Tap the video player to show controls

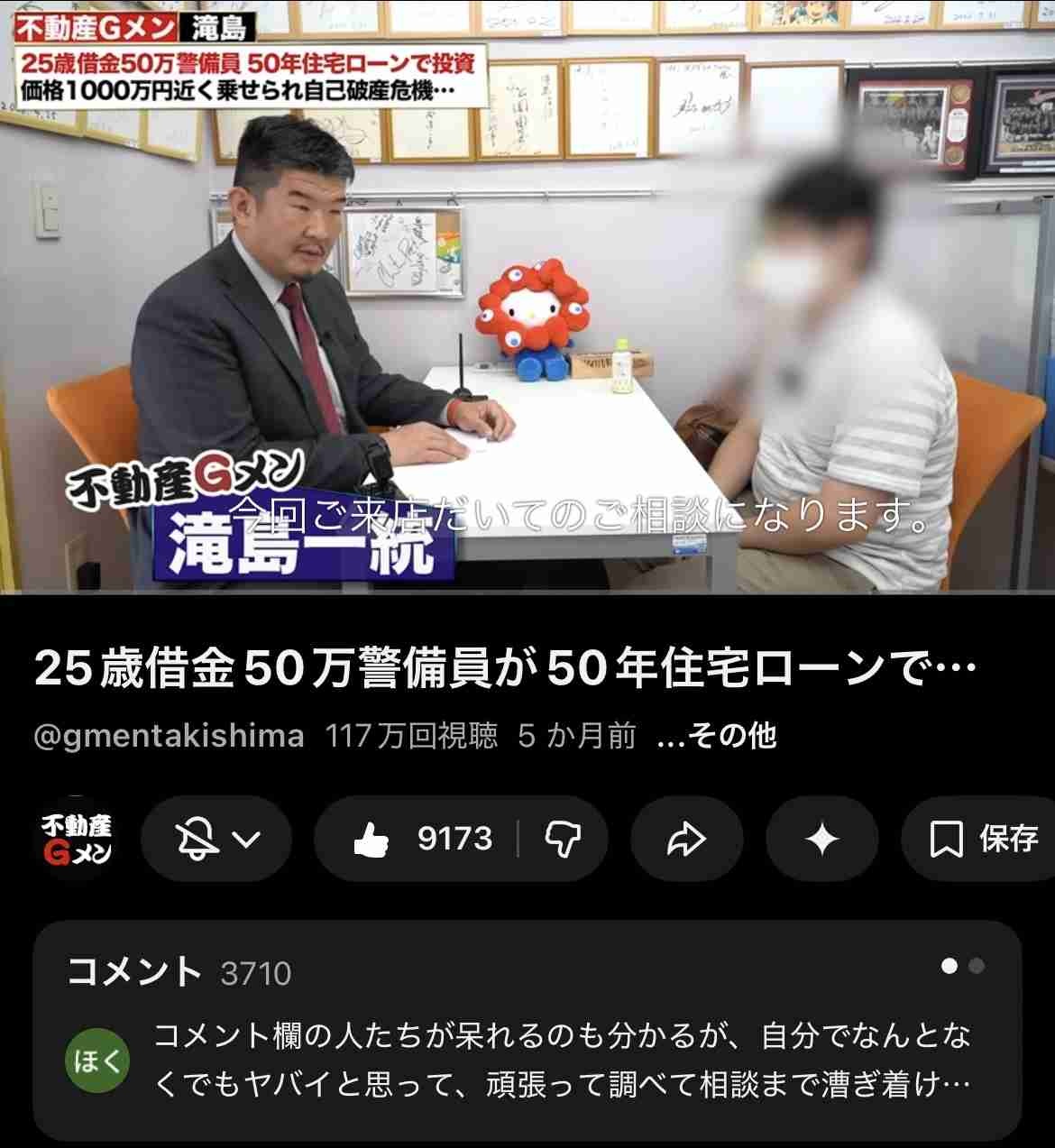[527, 298]
